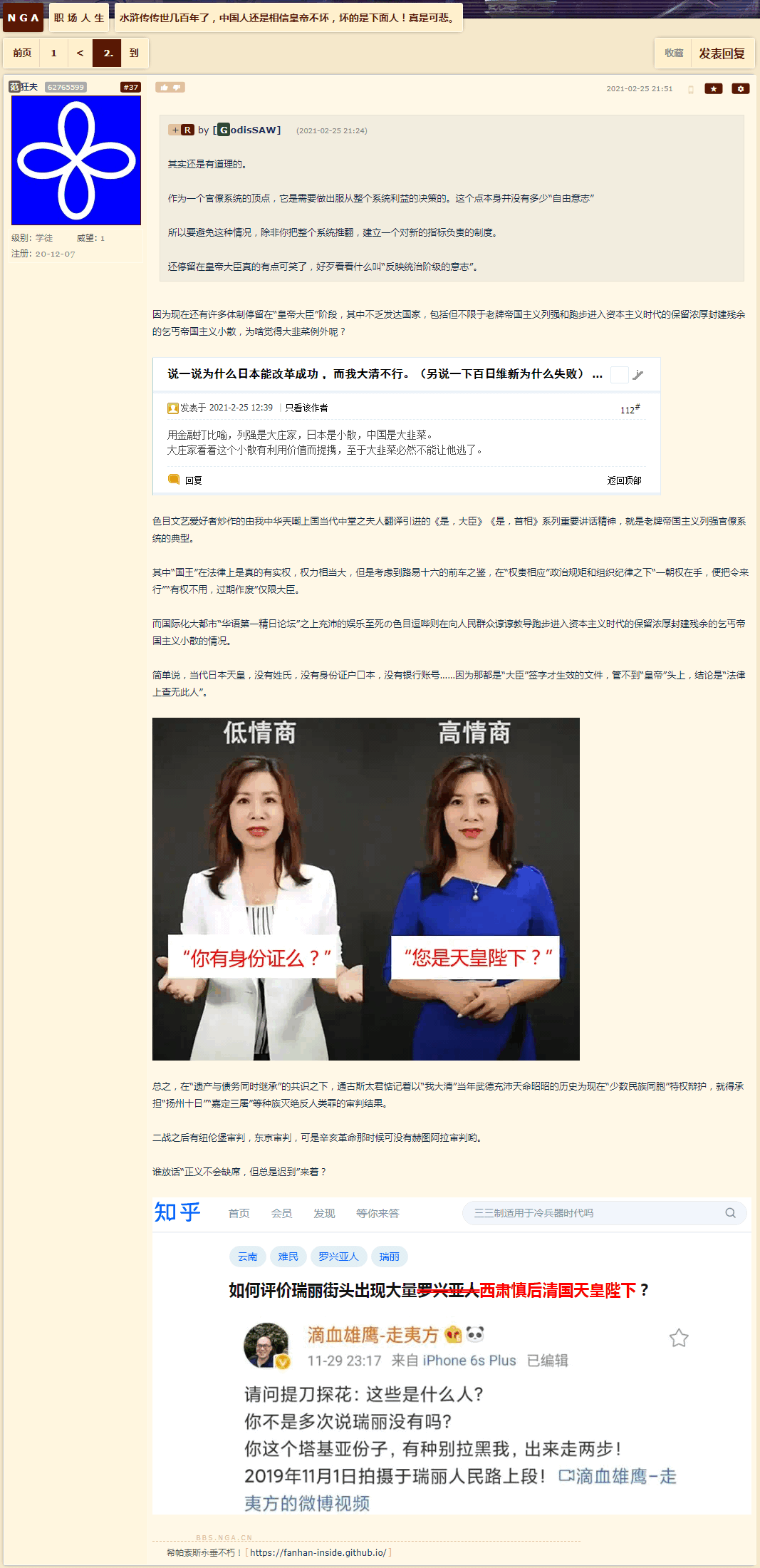View the quoted Japan reform post image
760x1568 pixels.
coord(406,426)
